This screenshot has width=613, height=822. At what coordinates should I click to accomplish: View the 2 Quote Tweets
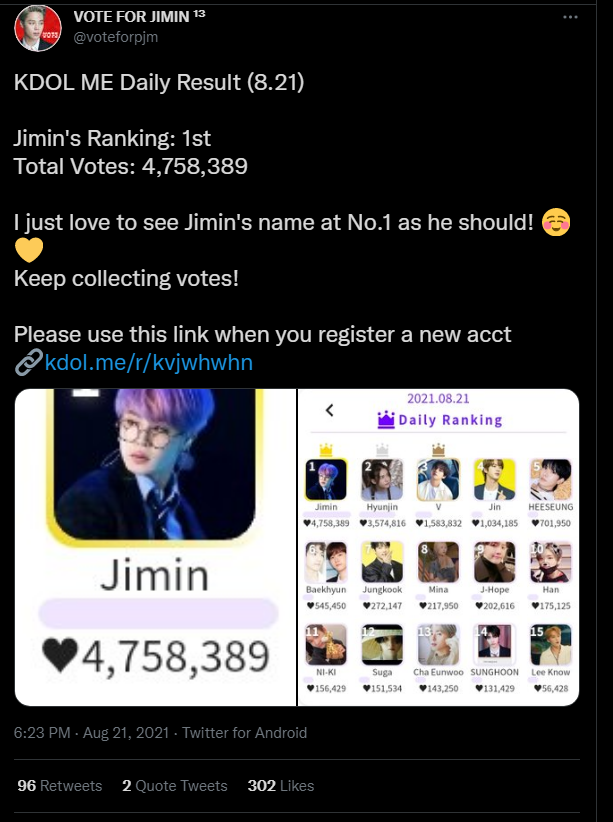coord(174,786)
